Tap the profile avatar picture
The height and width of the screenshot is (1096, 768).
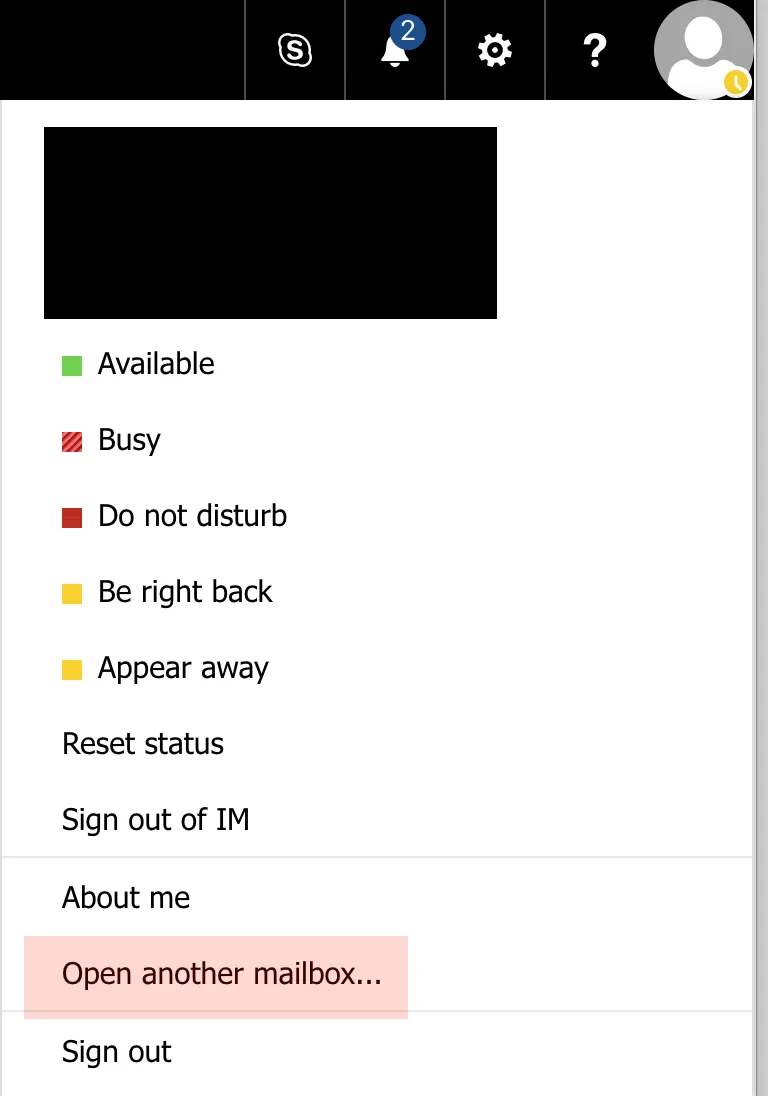click(703, 50)
